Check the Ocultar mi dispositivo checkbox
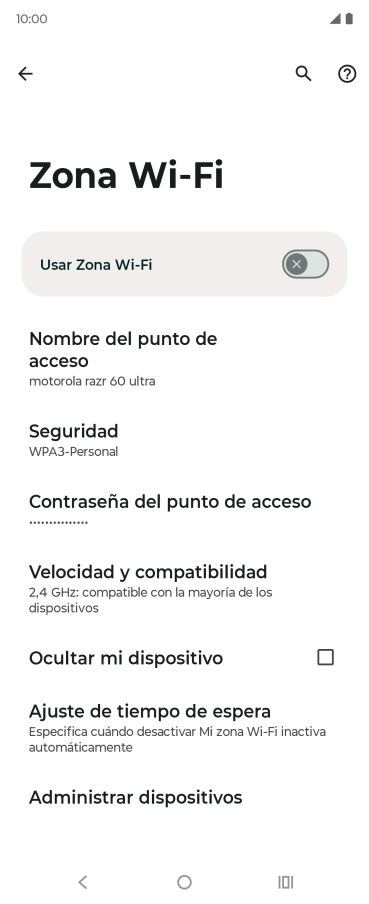Image resolution: width=369 pixels, height=904 pixels. tap(325, 657)
